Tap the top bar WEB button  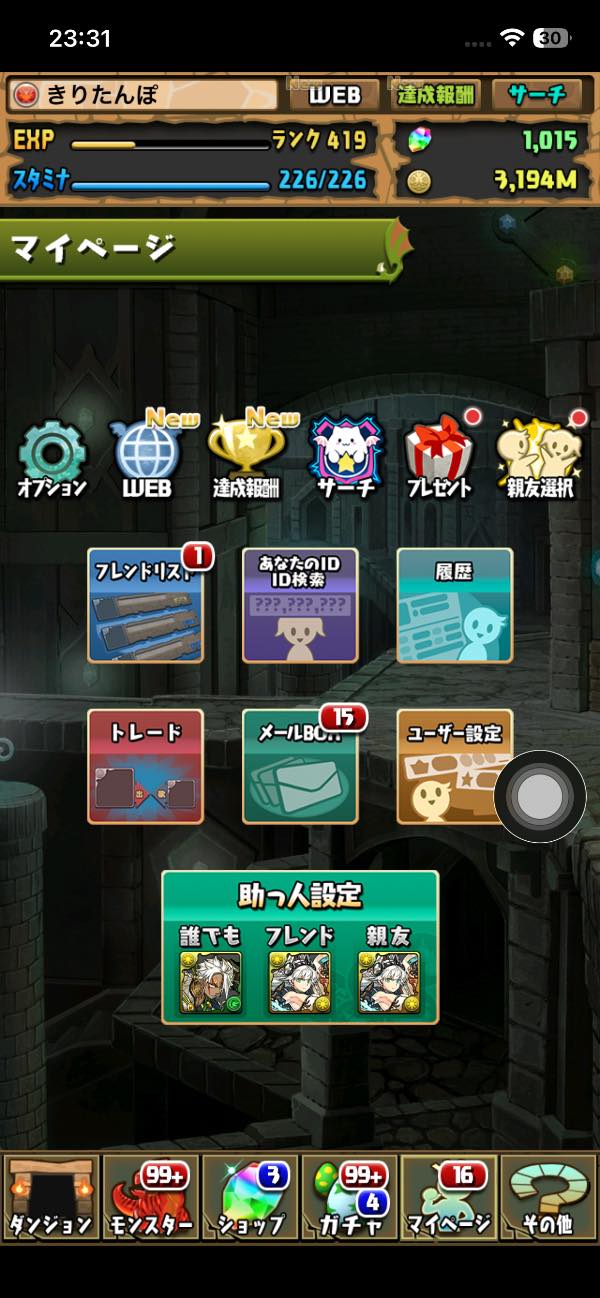click(x=334, y=95)
